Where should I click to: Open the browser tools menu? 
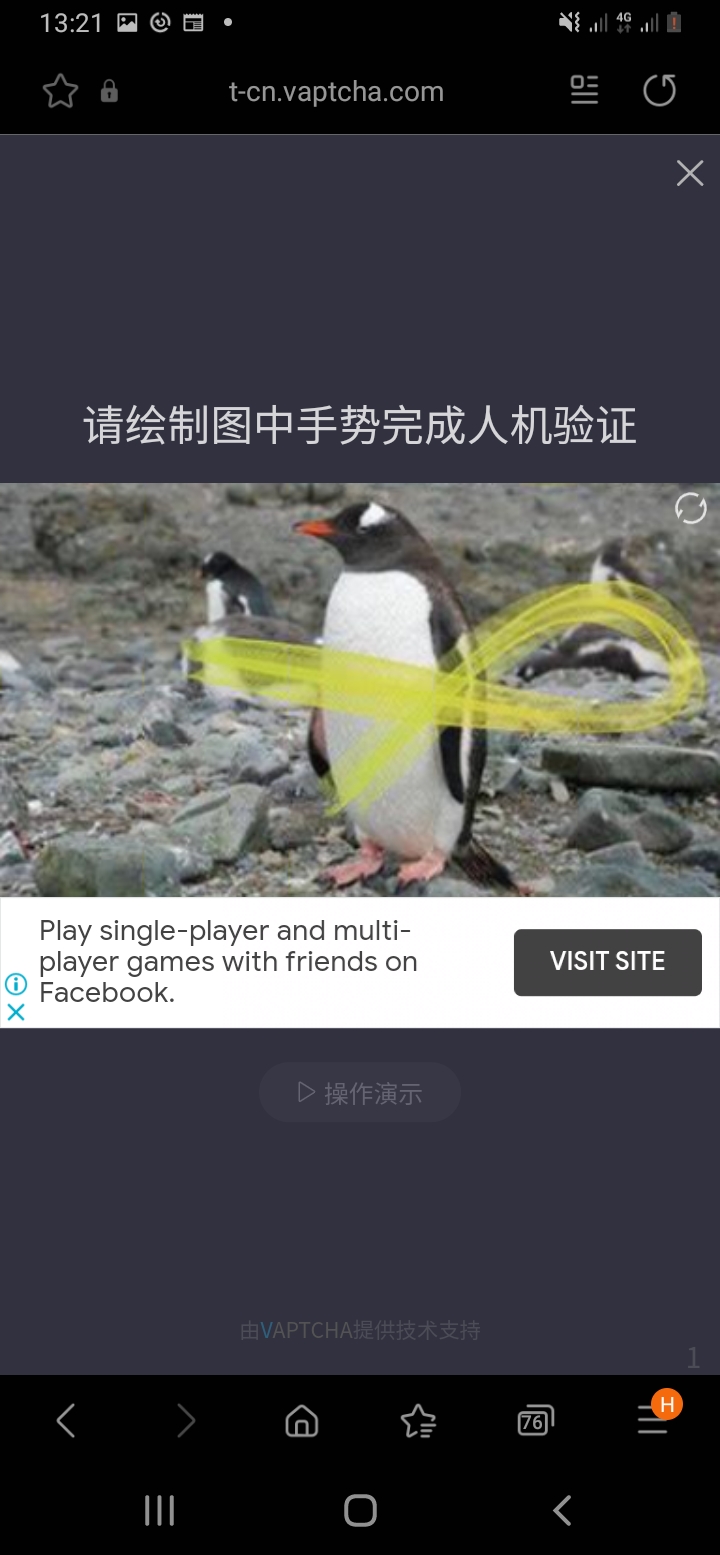652,1420
